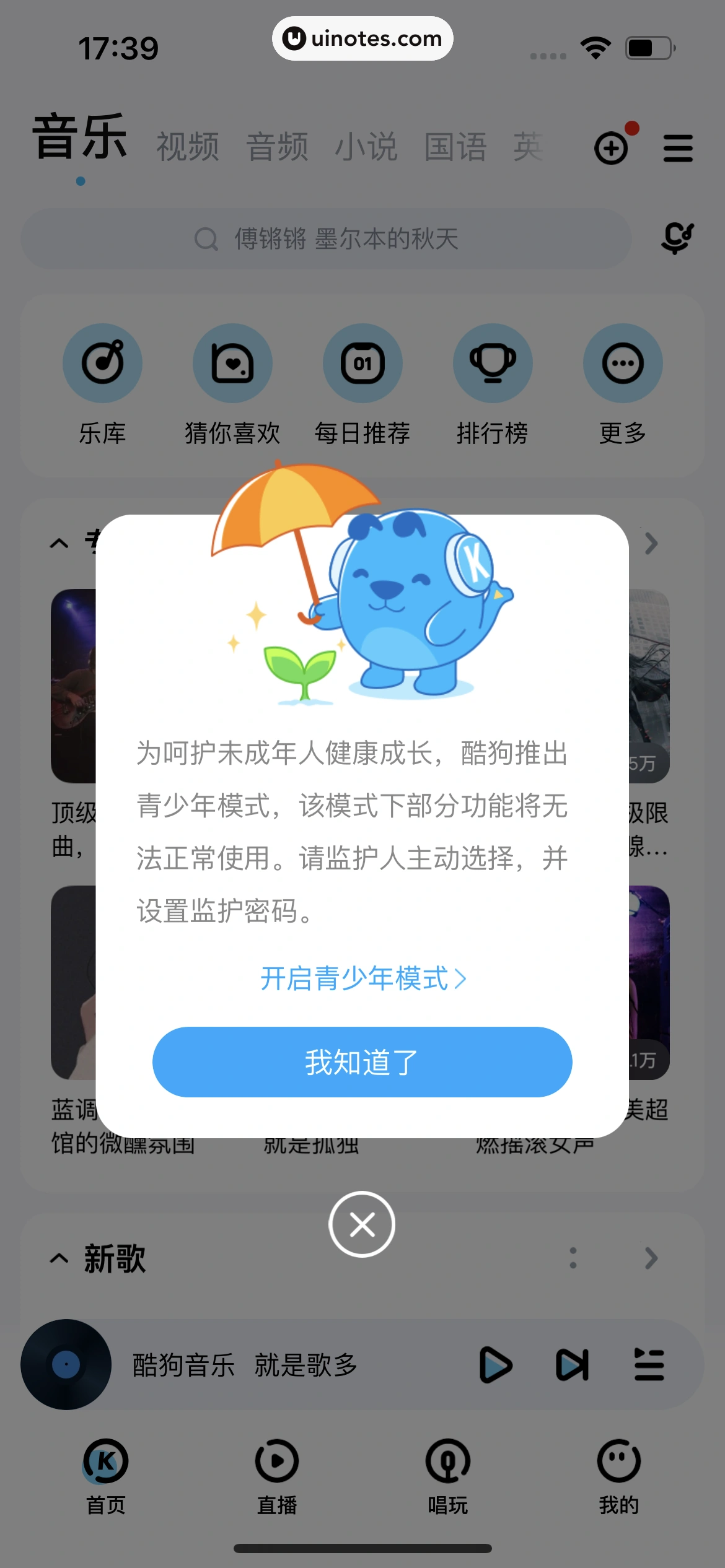Switch to 视频 tab
The height and width of the screenshot is (1568, 725).
187,147
